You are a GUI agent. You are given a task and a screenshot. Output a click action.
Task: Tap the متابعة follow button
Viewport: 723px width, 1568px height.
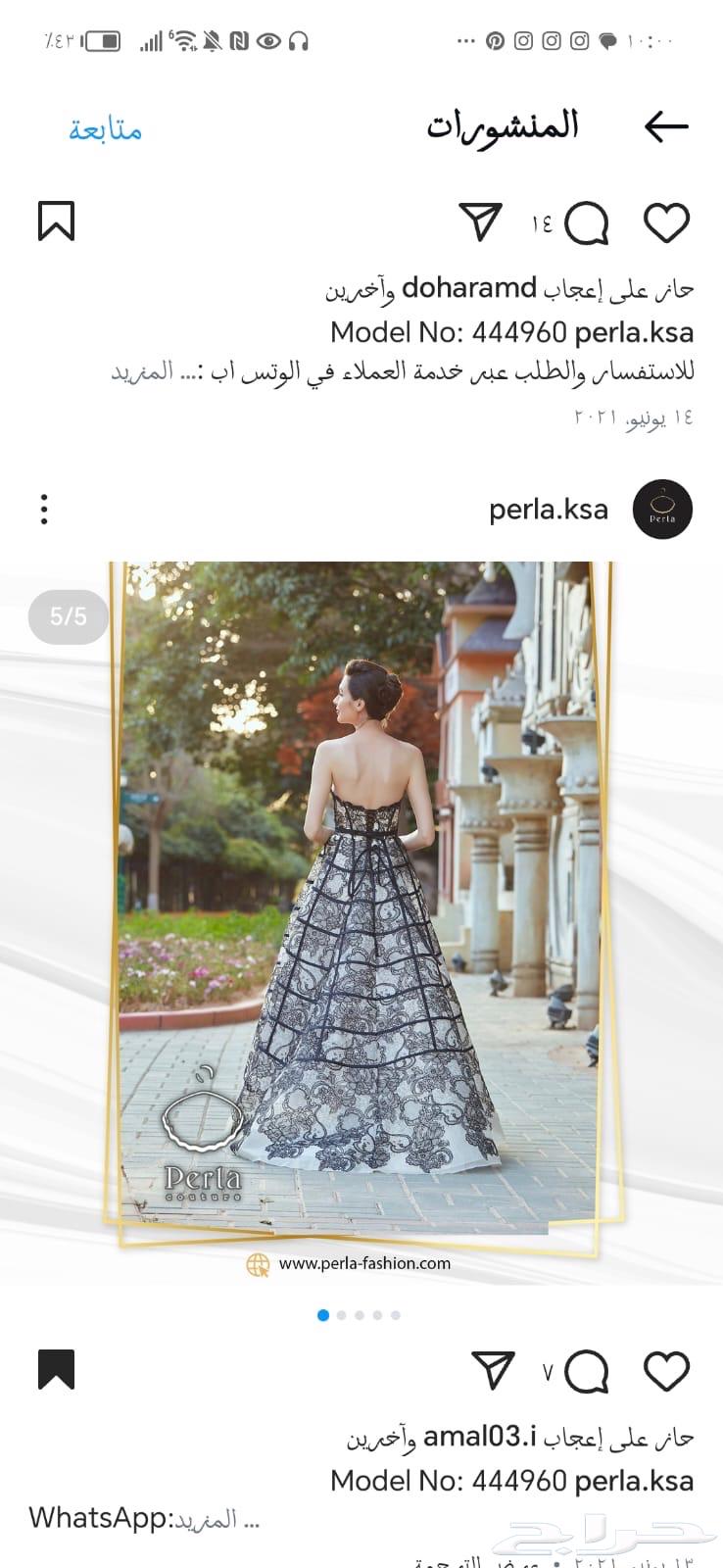(x=105, y=128)
